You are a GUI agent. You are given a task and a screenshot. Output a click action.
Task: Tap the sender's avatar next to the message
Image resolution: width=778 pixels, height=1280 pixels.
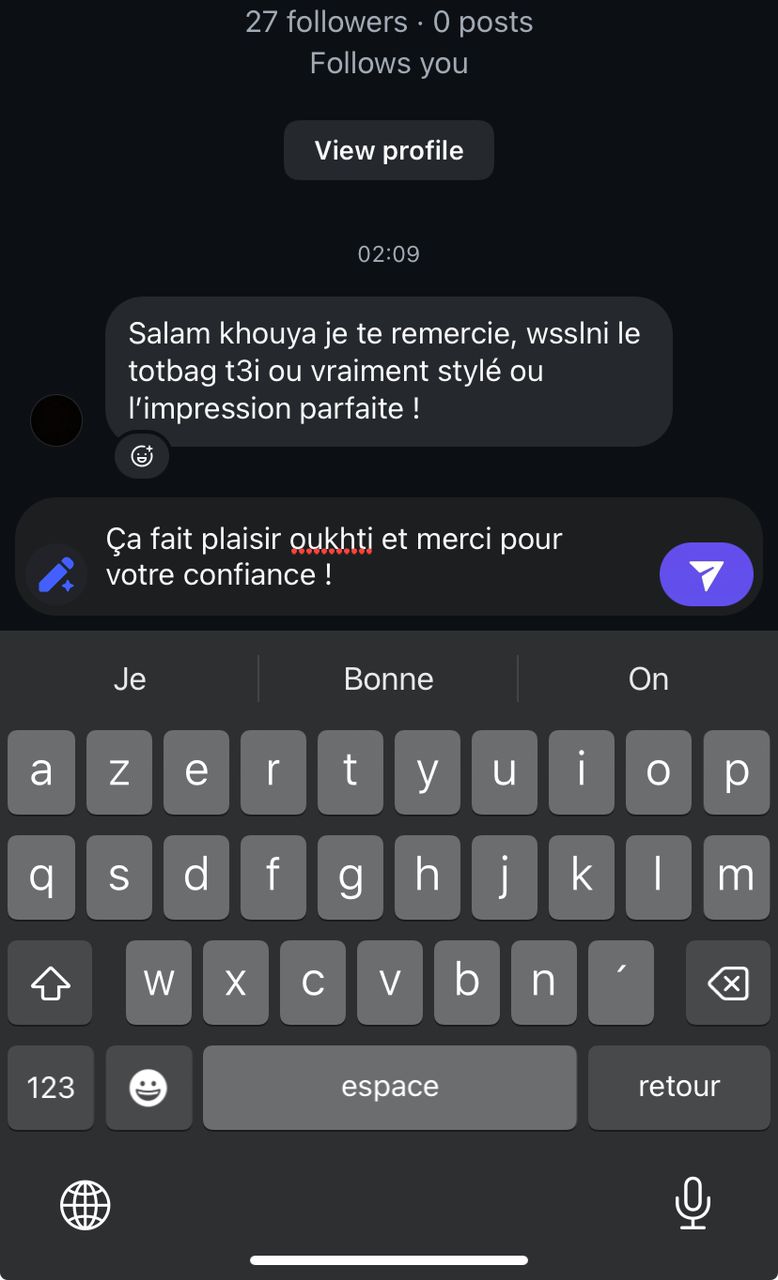click(56, 420)
